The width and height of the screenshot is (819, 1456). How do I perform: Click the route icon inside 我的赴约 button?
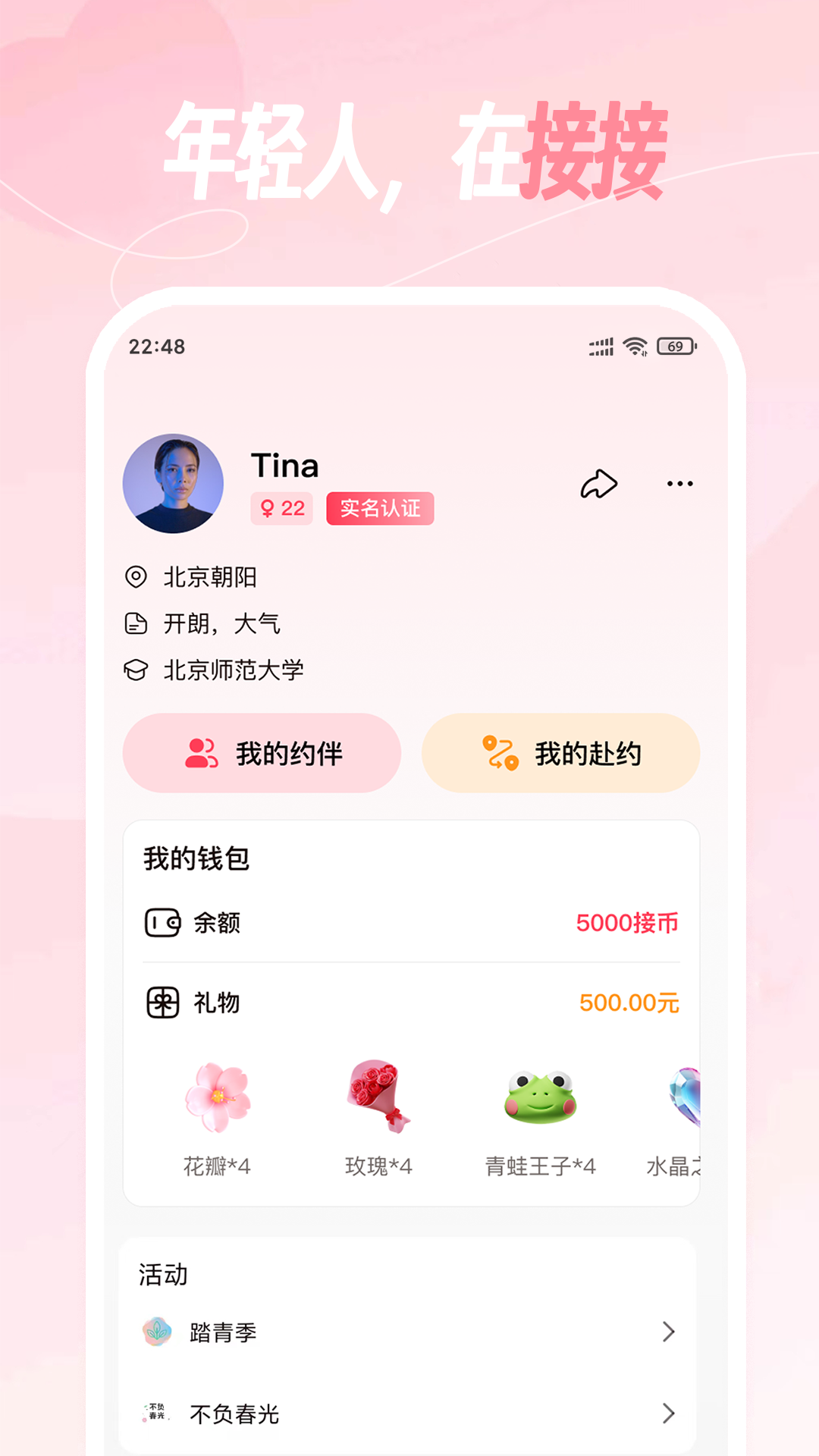point(500,753)
